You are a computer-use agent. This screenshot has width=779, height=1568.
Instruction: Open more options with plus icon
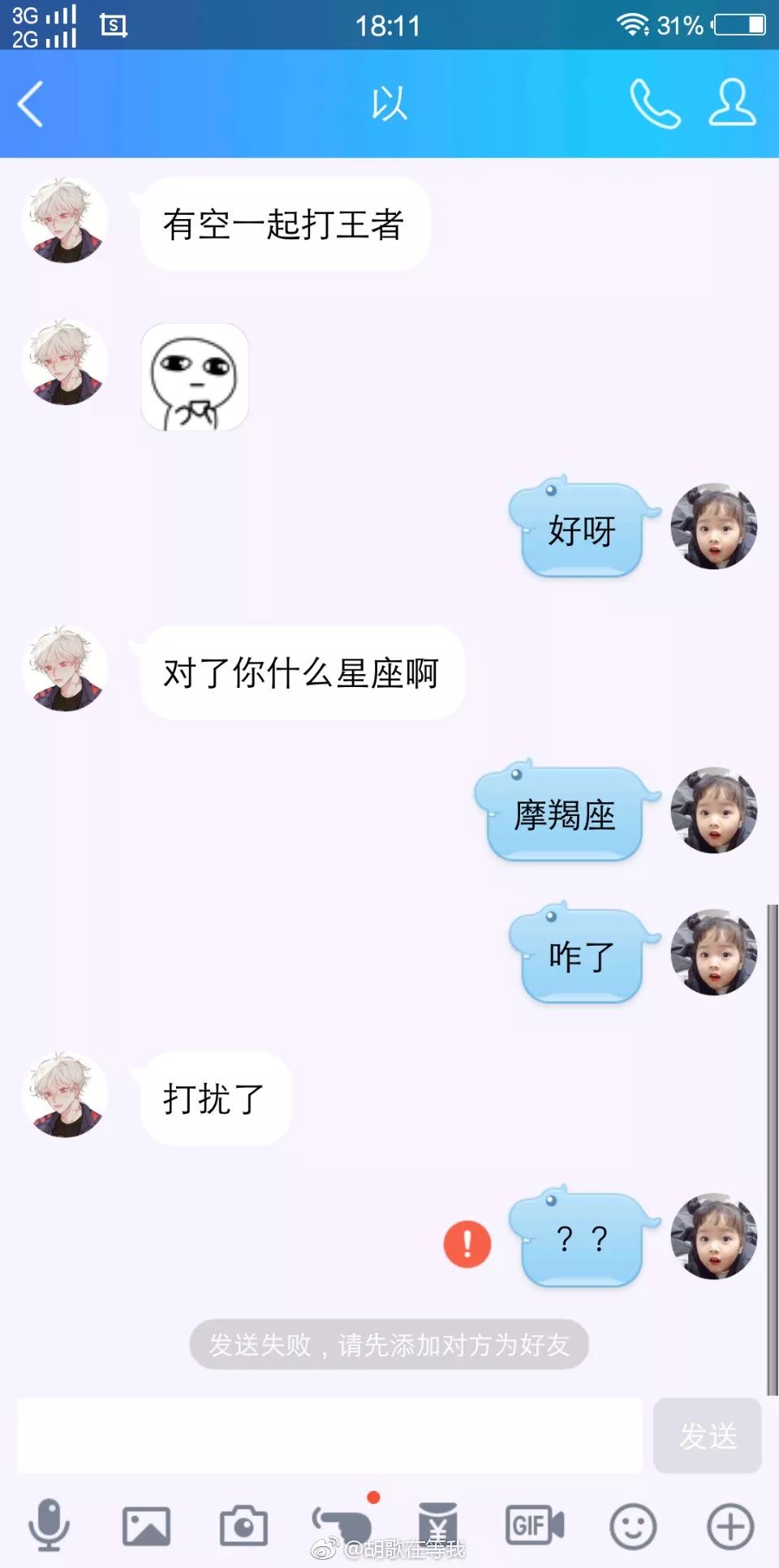pos(730,1526)
